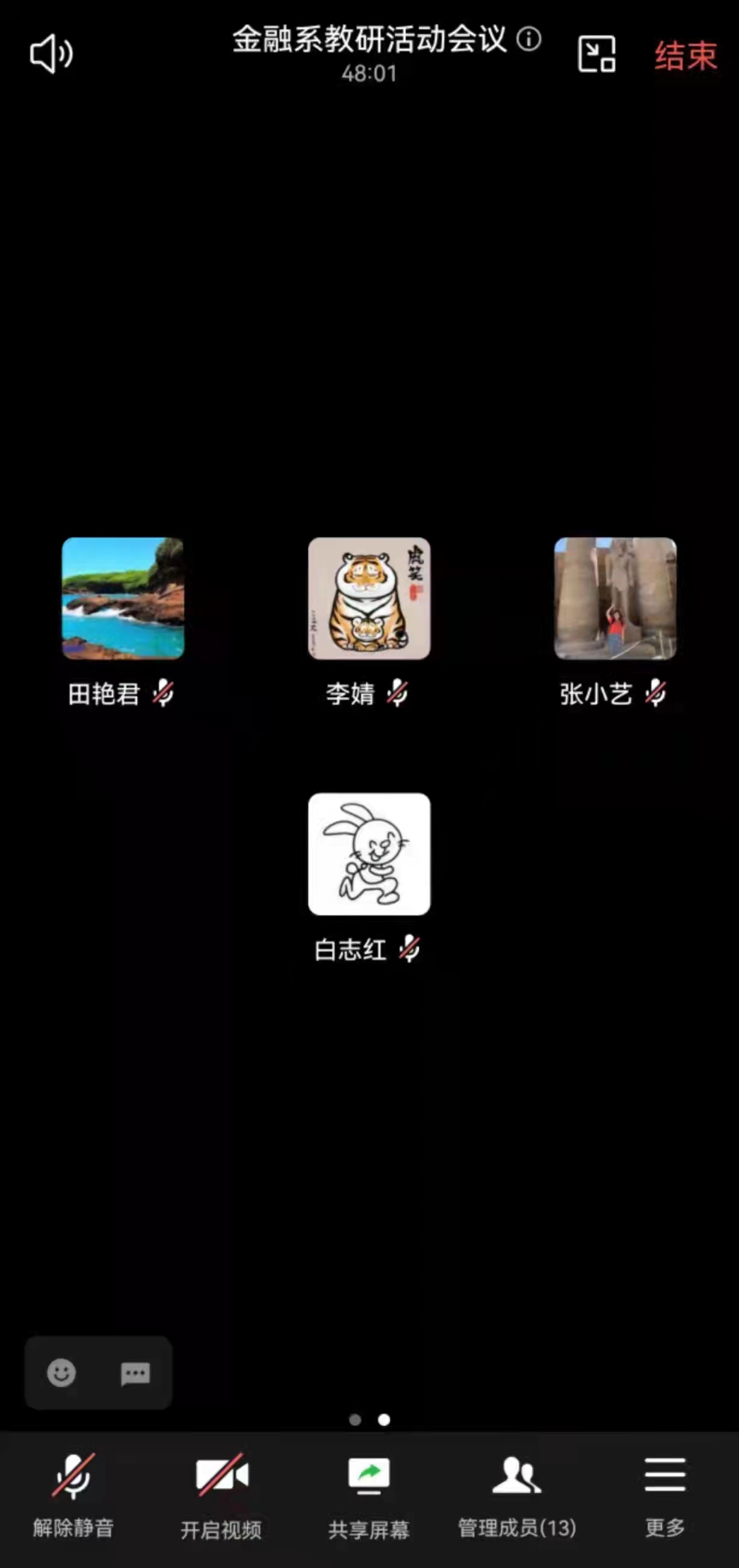The image size is (739, 1568).
Task: Open the emoji reactions picker
Action: [61, 1373]
